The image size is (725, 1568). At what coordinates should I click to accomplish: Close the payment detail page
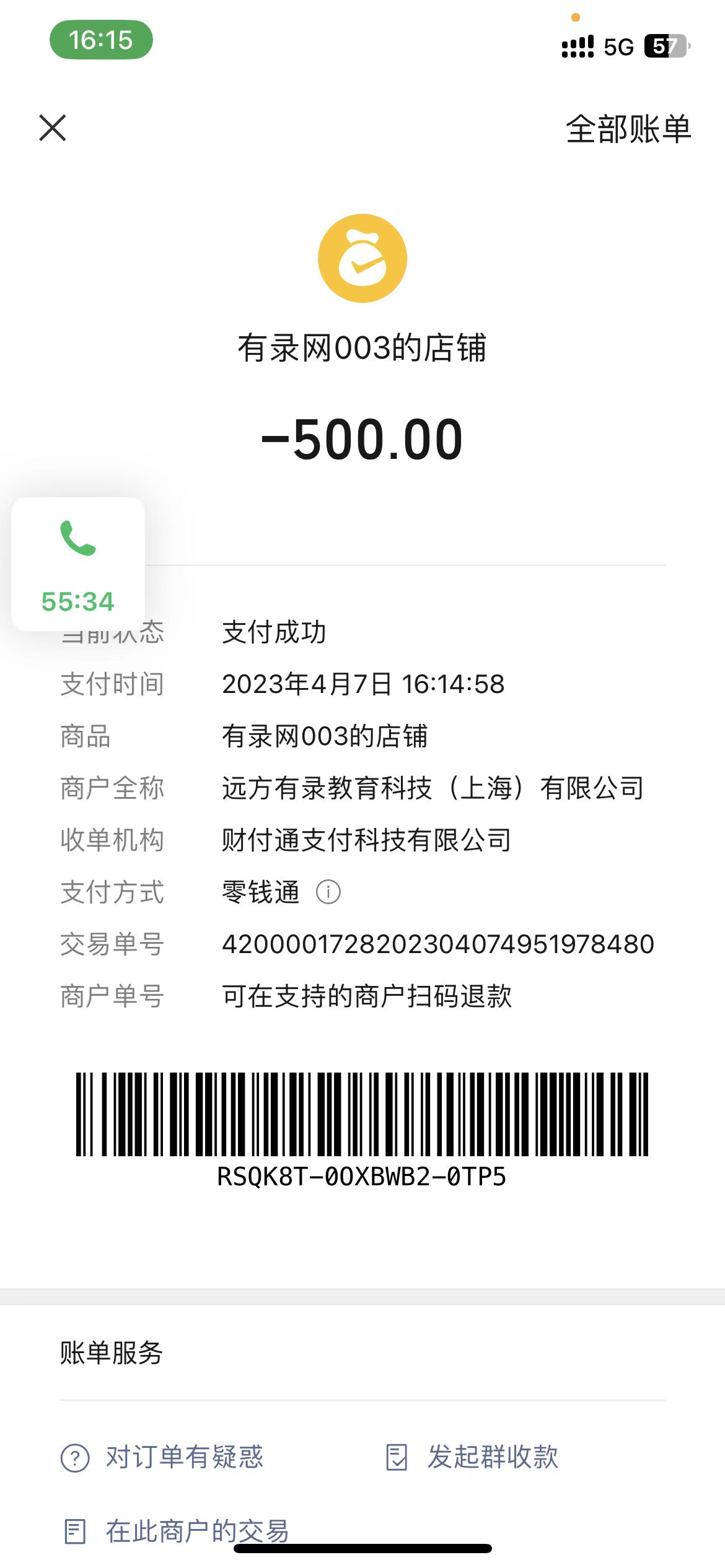(x=53, y=128)
